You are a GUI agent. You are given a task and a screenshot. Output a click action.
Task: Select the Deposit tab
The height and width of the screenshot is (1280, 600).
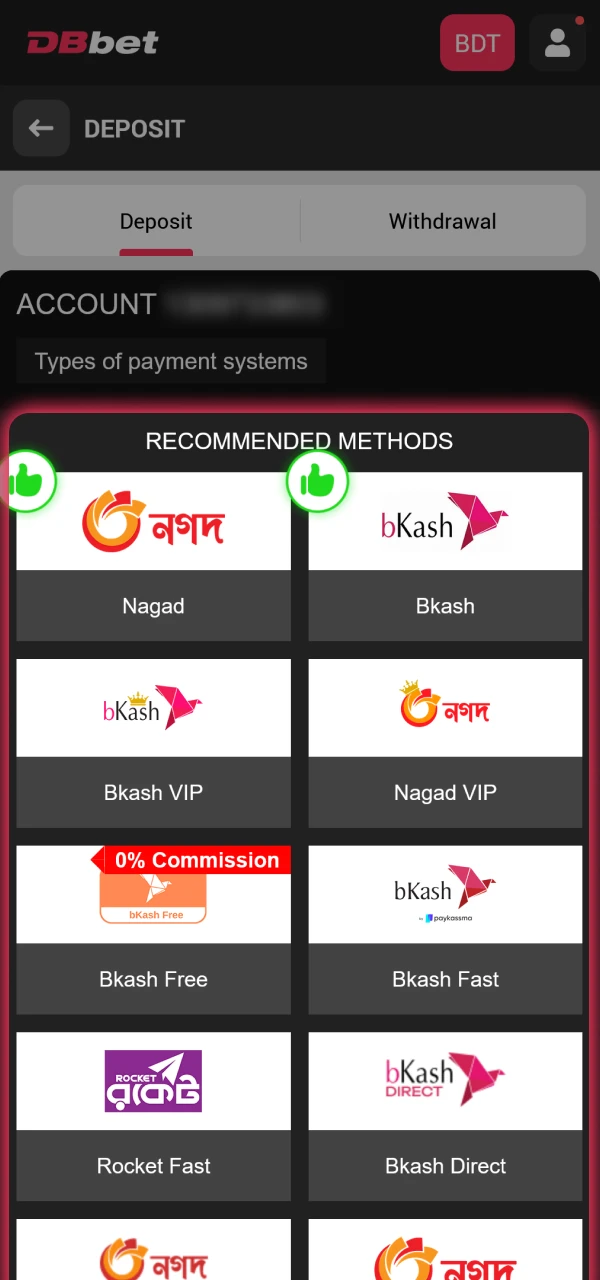(x=156, y=221)
